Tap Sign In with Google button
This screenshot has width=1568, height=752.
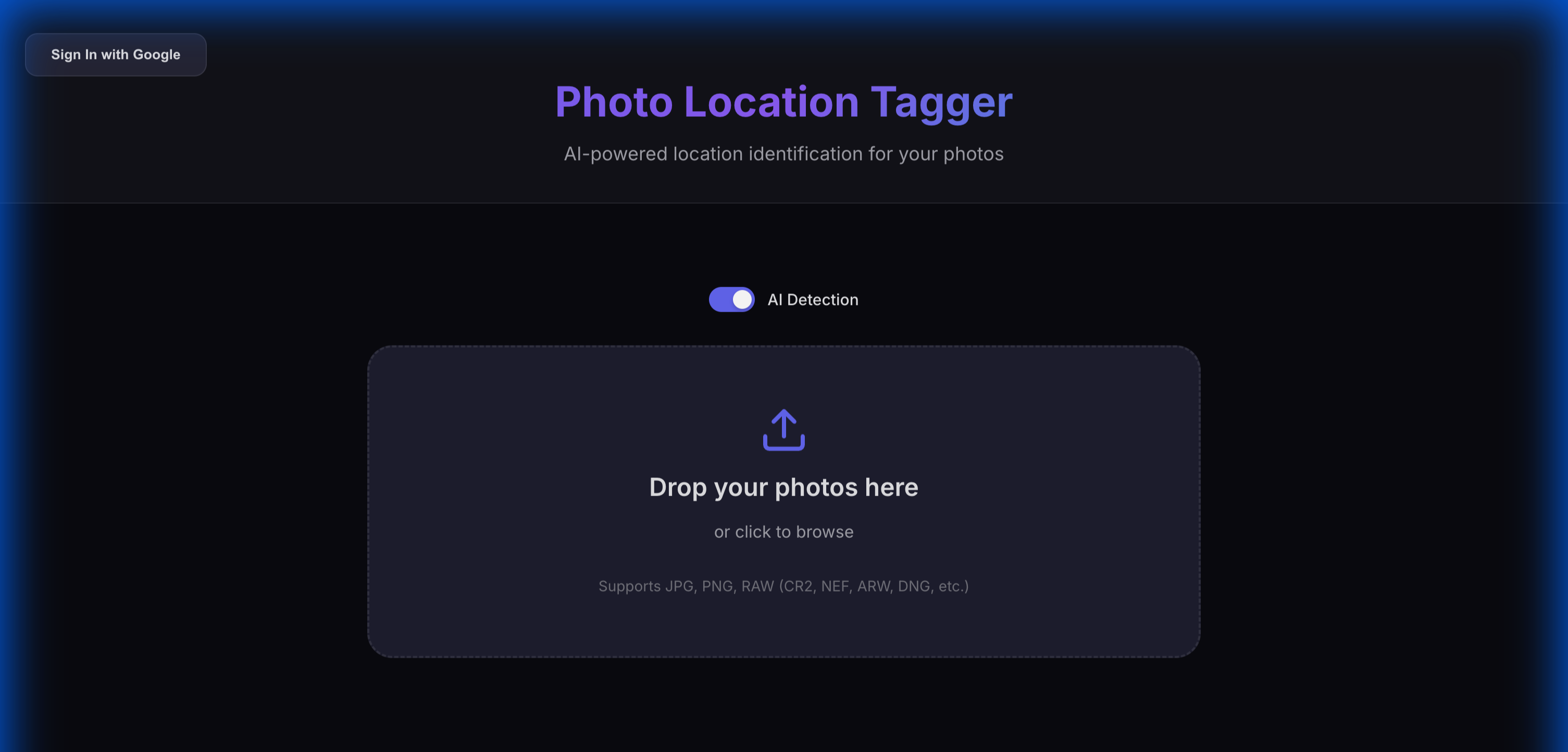click(x=116, y=55)
